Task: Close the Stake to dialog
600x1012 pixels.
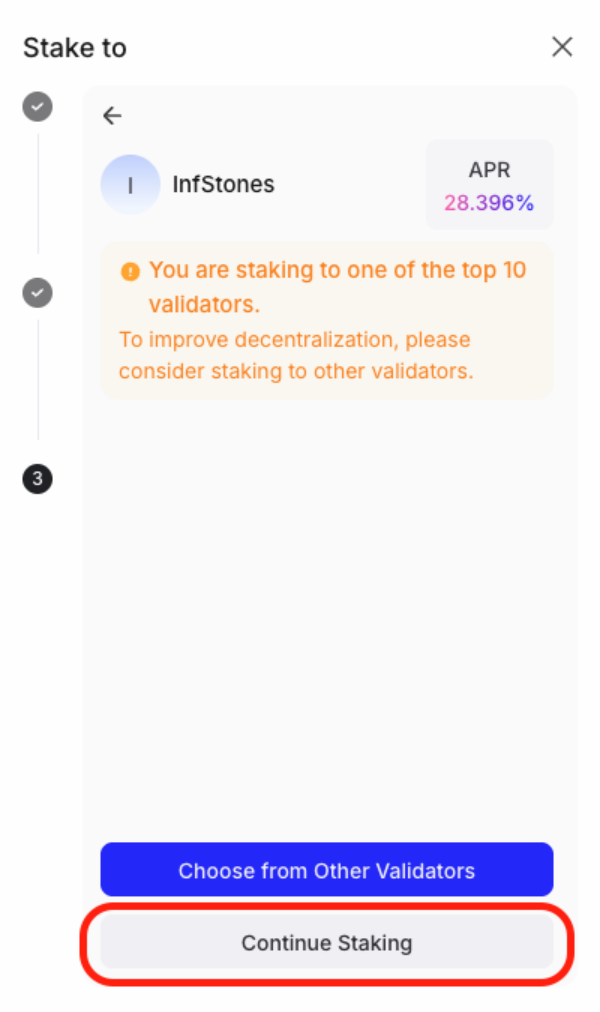Action: coord(562,47)
